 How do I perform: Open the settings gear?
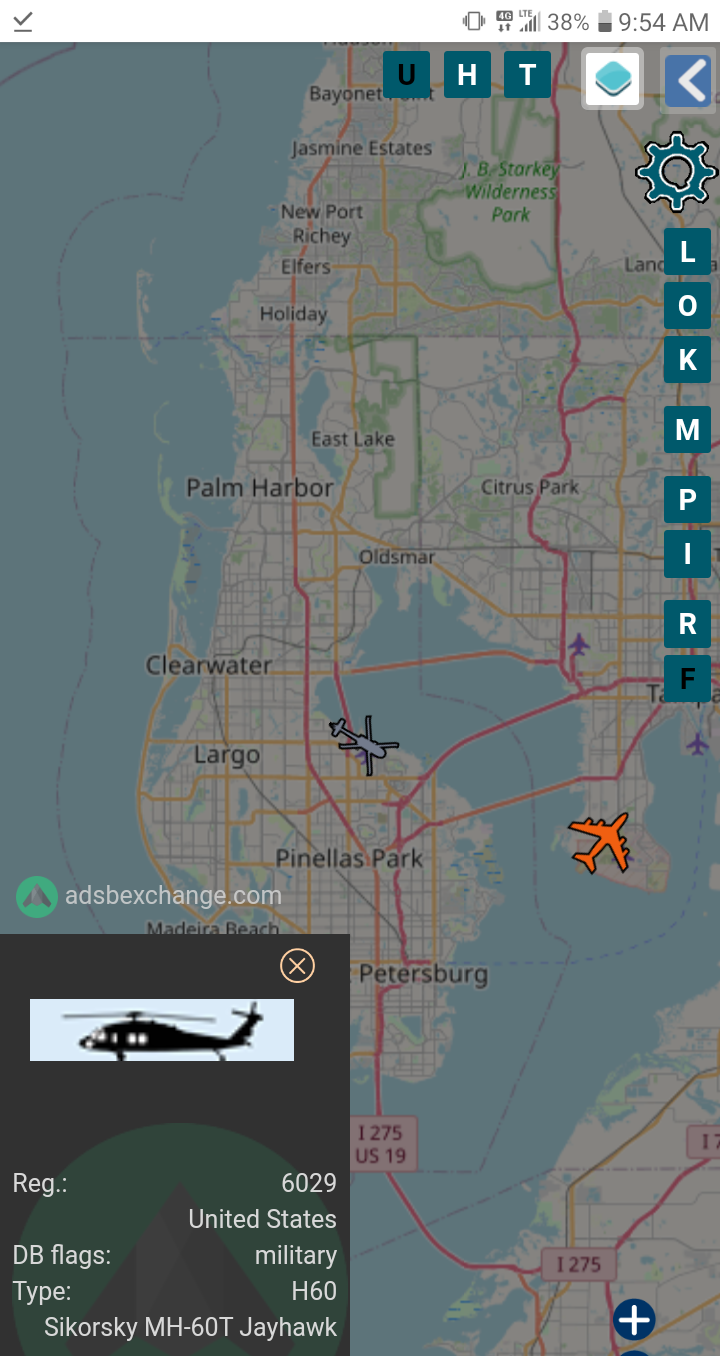[677, 172]
